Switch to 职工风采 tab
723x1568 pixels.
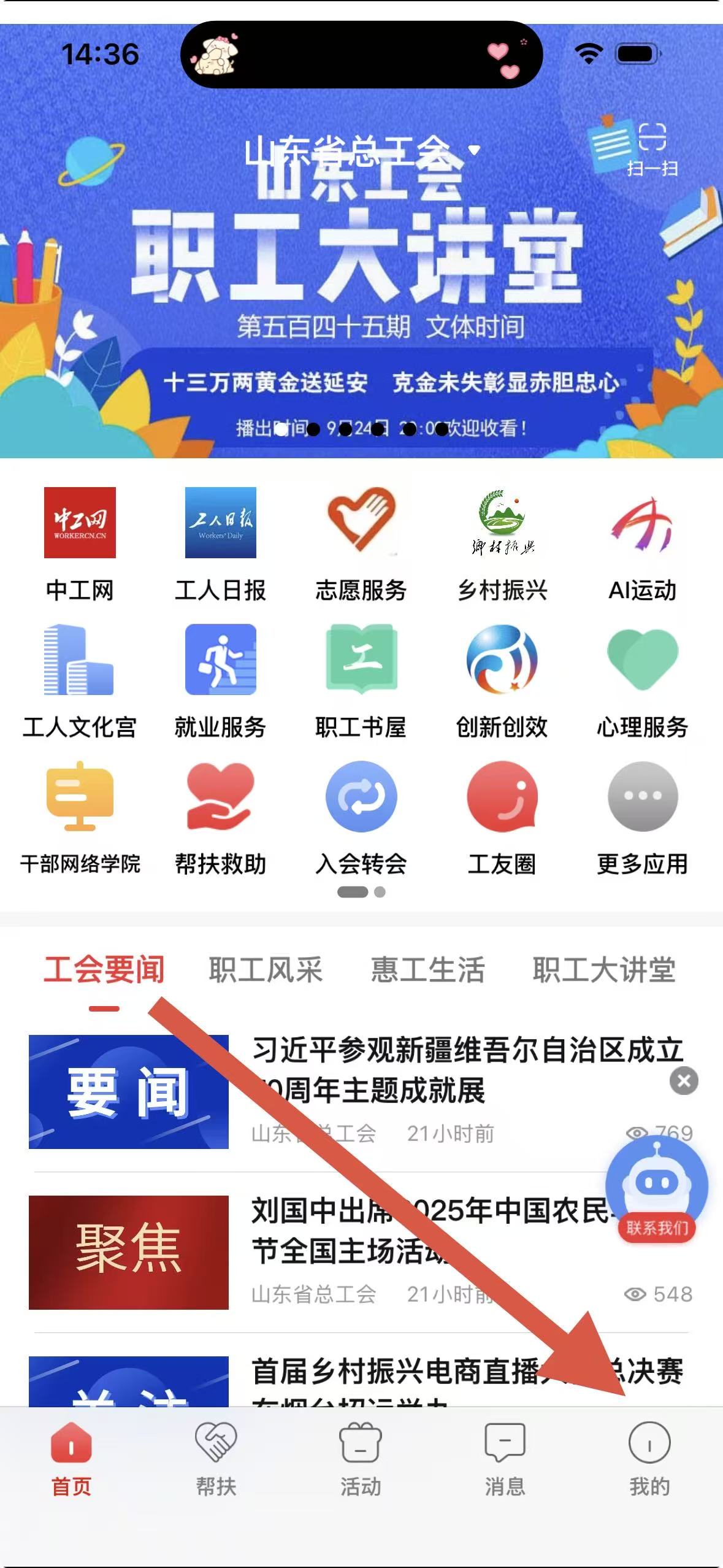(x=266, y=970)
